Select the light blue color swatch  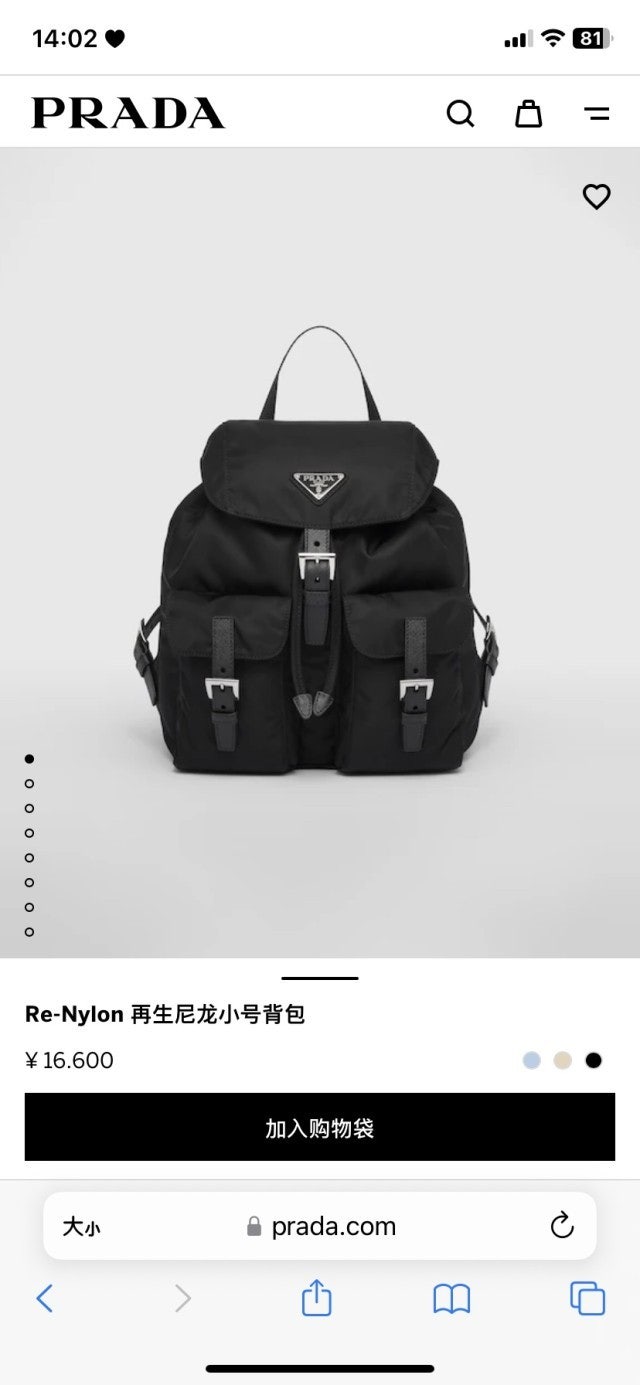[532, 1060]
